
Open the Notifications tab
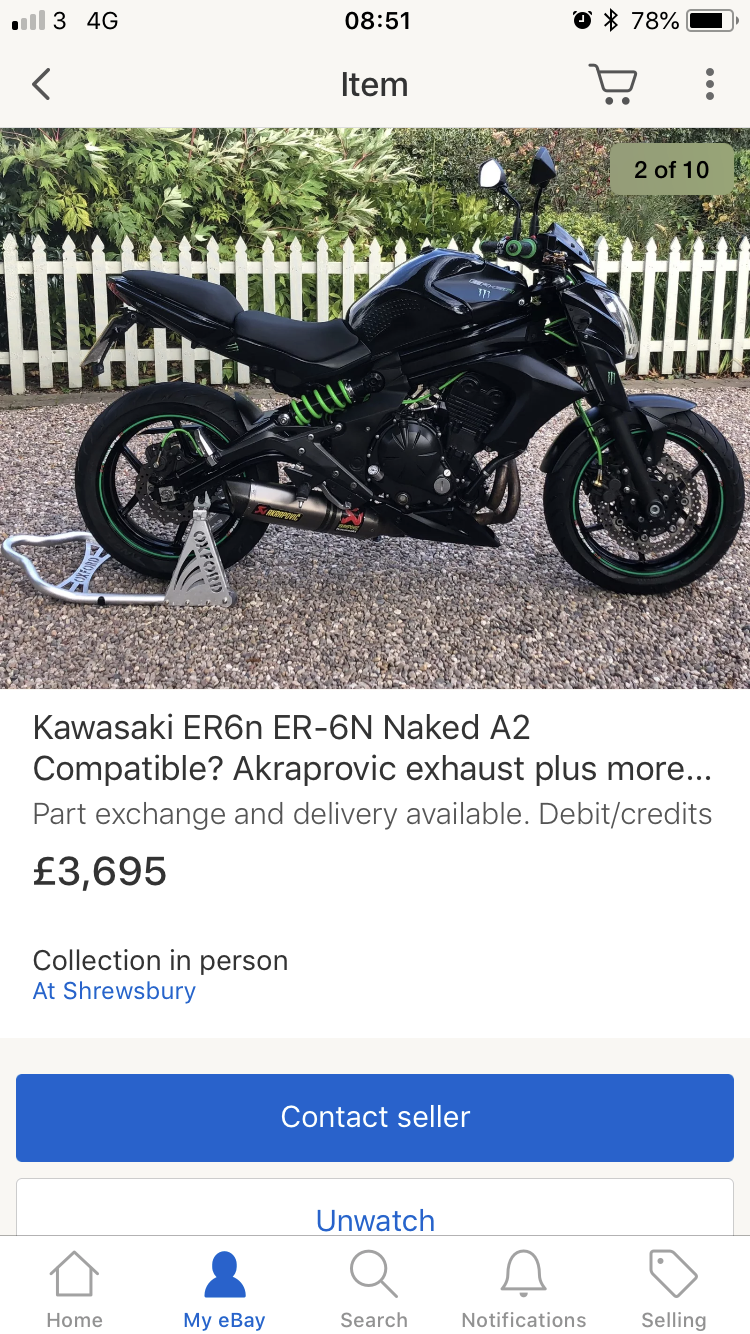pos(524,1290)
